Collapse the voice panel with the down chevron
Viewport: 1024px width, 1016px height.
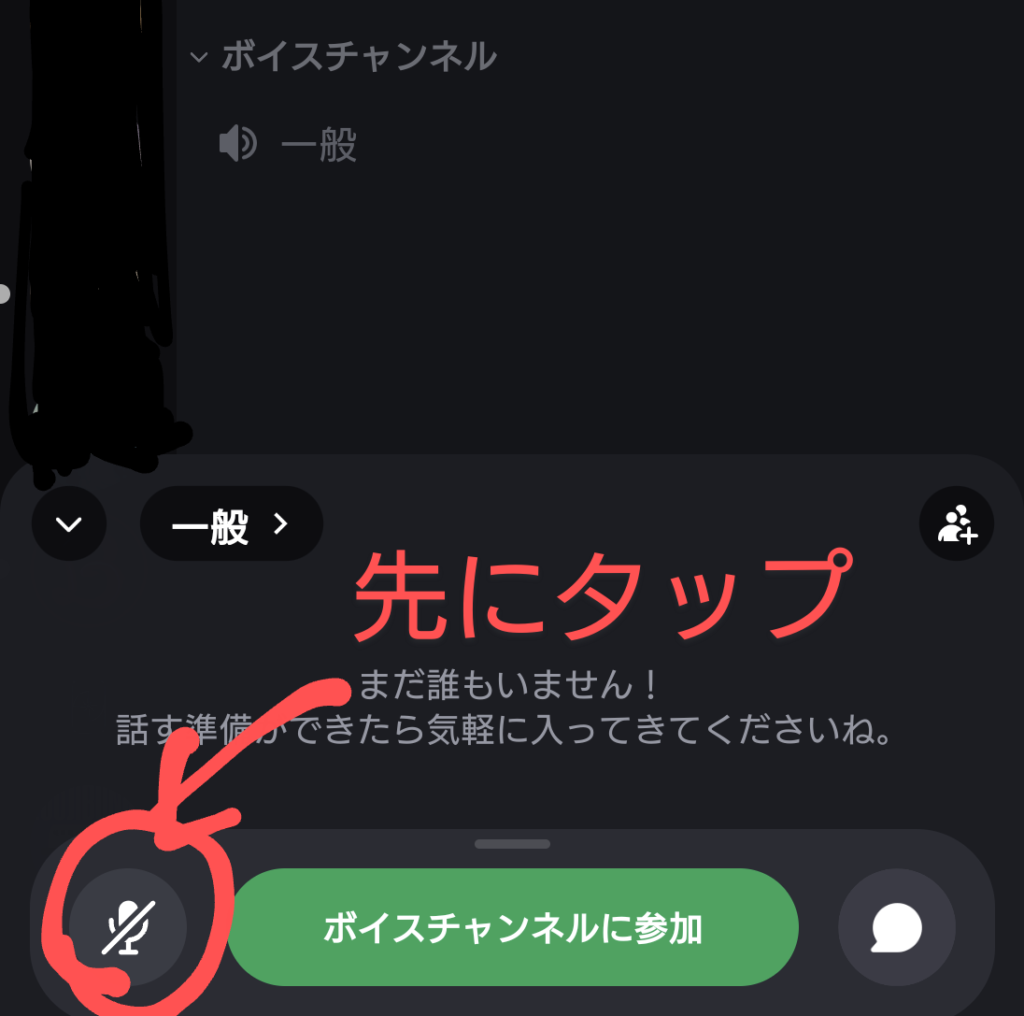tap(69, 524)
